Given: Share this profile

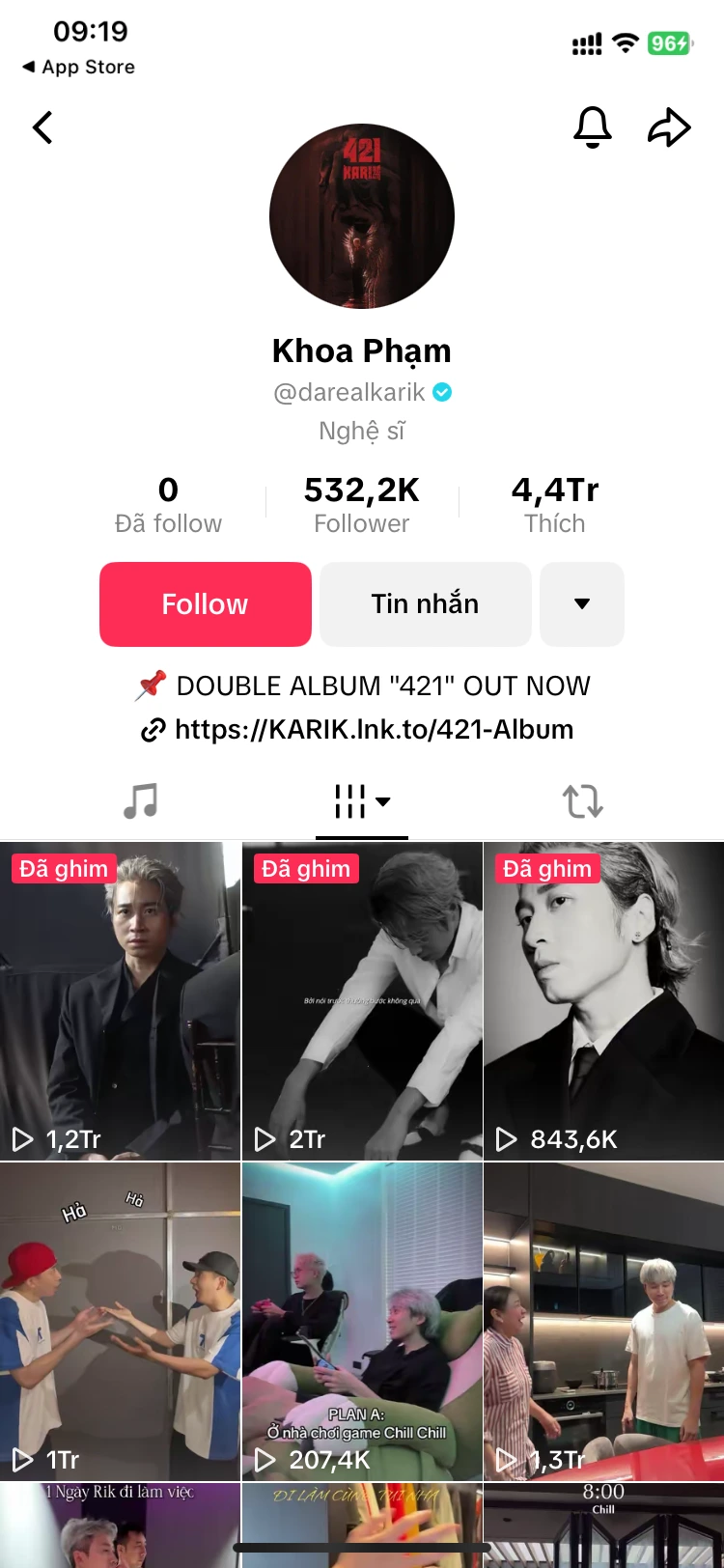Looking at the screenshot, I should point(669,126).
